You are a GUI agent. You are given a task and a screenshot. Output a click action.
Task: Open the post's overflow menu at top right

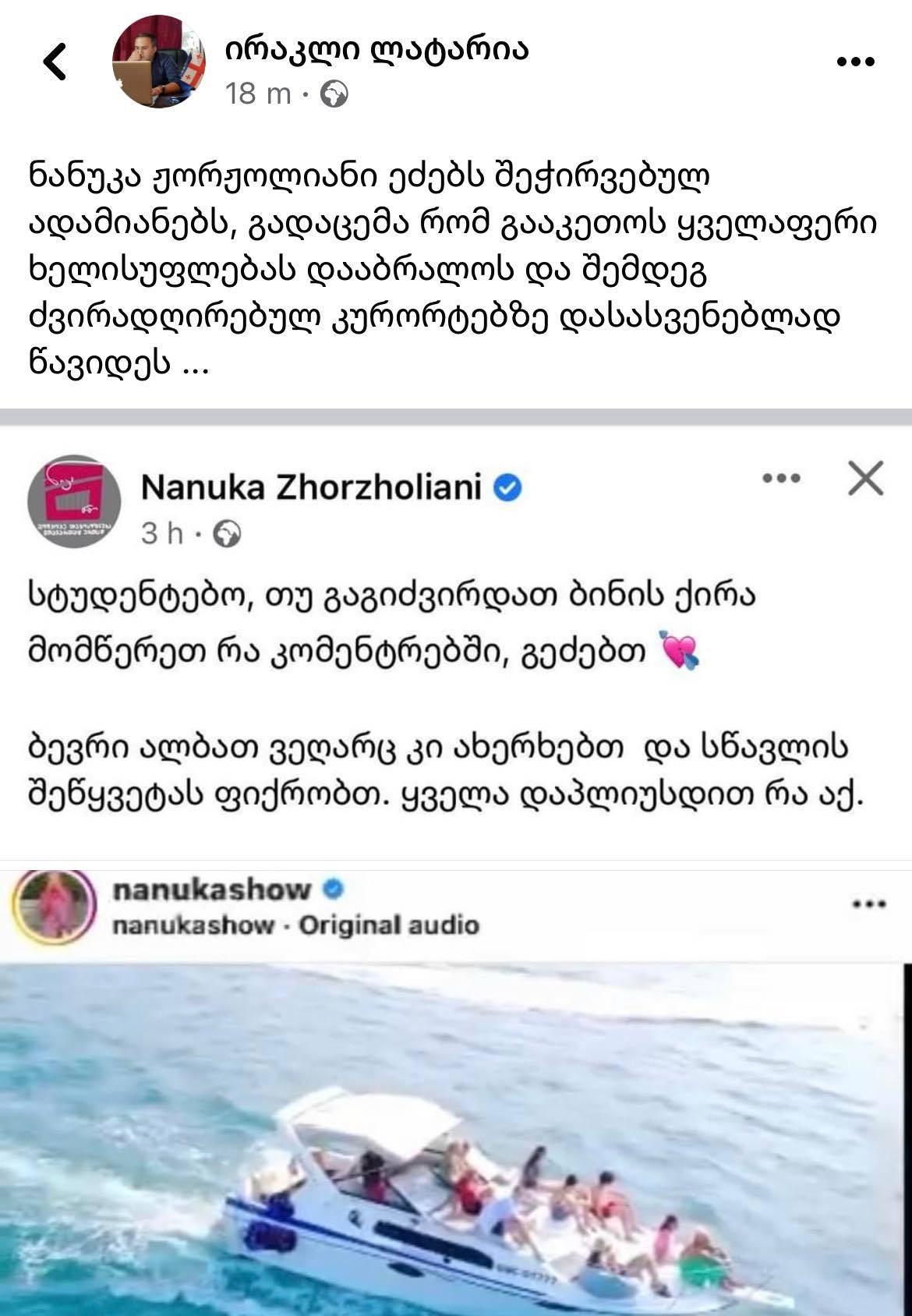pyautogui.click(x=855, y=62)
